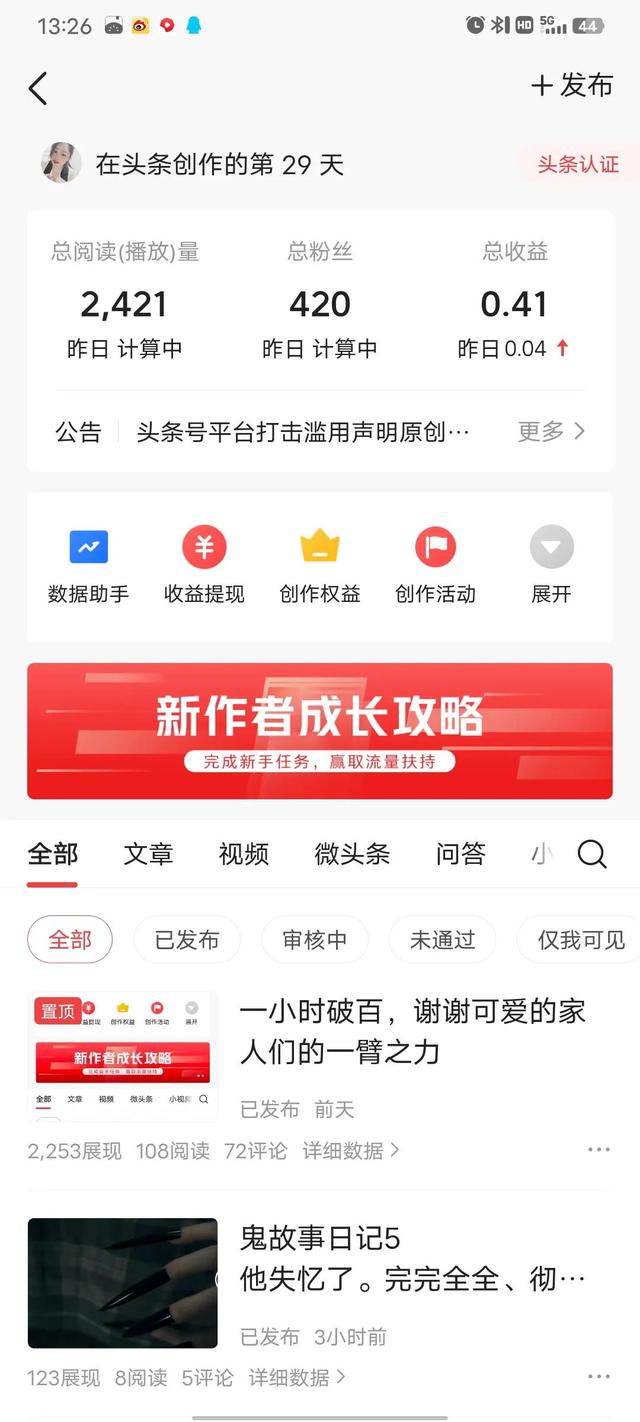
Task: Go back with the top-left arrow
Action: click(38, 88)
